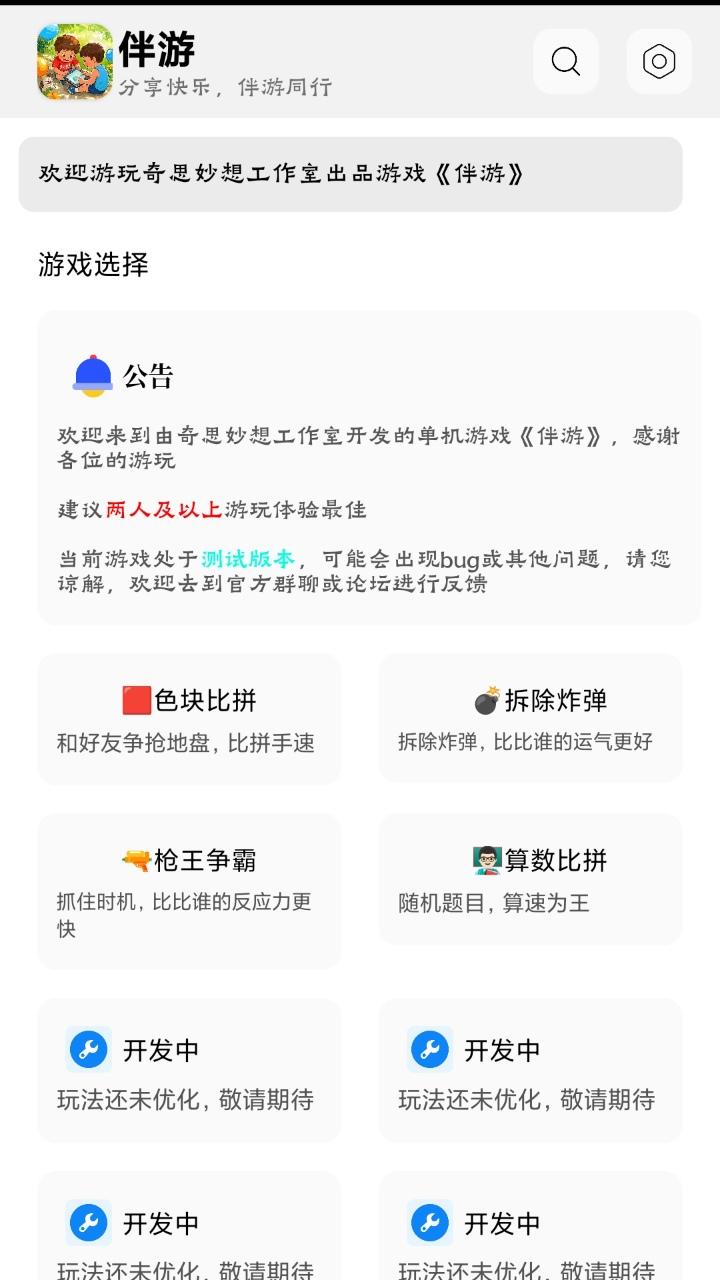Click the wrench icon on first 开发中 card
720x1280 pixels.
coord(88,1050)
